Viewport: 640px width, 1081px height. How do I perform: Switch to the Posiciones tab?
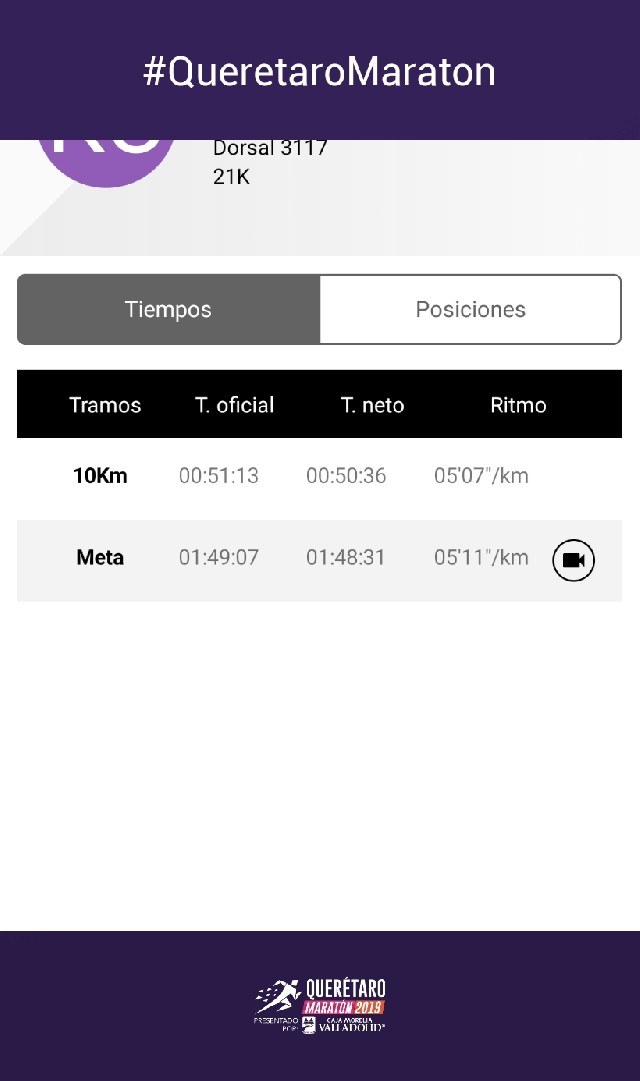coord(470,310)
